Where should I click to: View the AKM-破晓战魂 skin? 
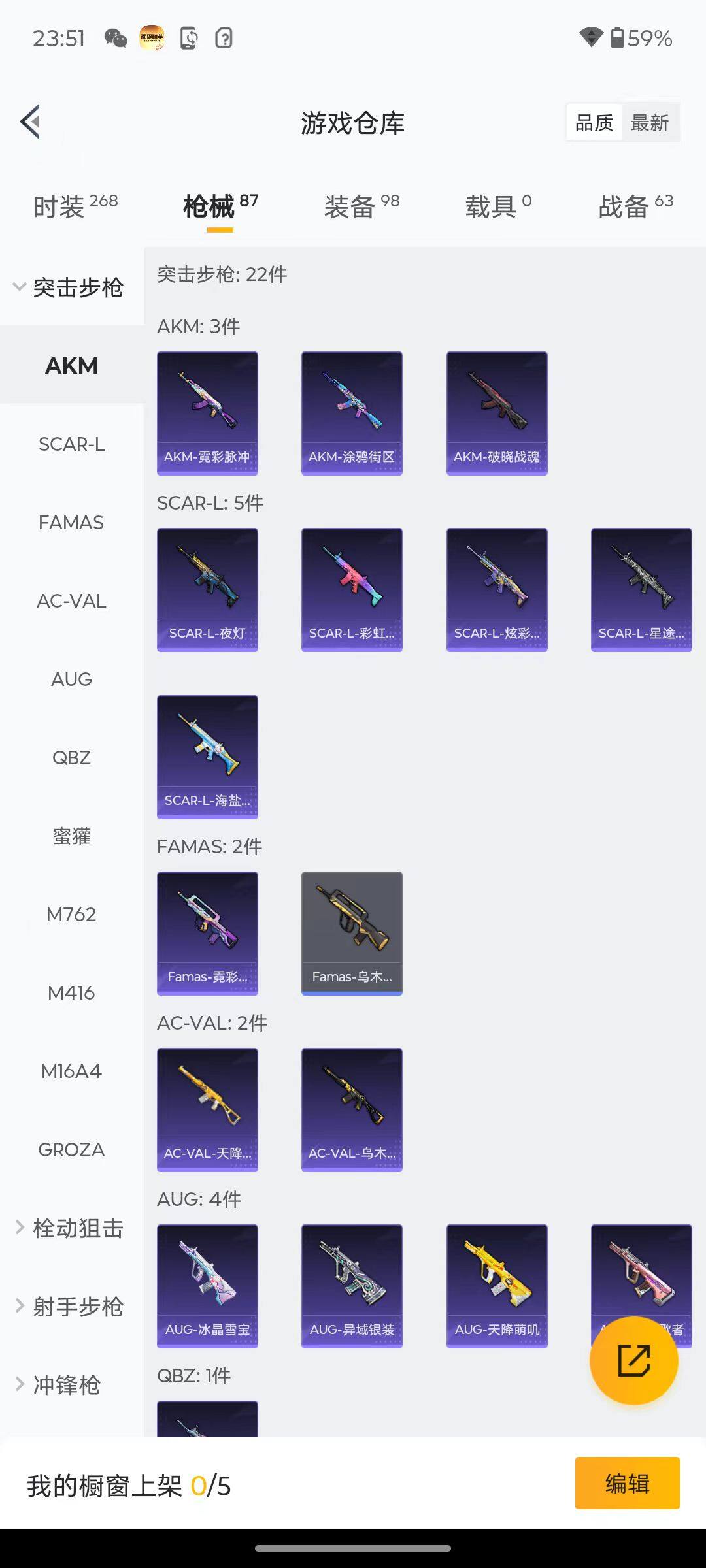pos(497,413)
